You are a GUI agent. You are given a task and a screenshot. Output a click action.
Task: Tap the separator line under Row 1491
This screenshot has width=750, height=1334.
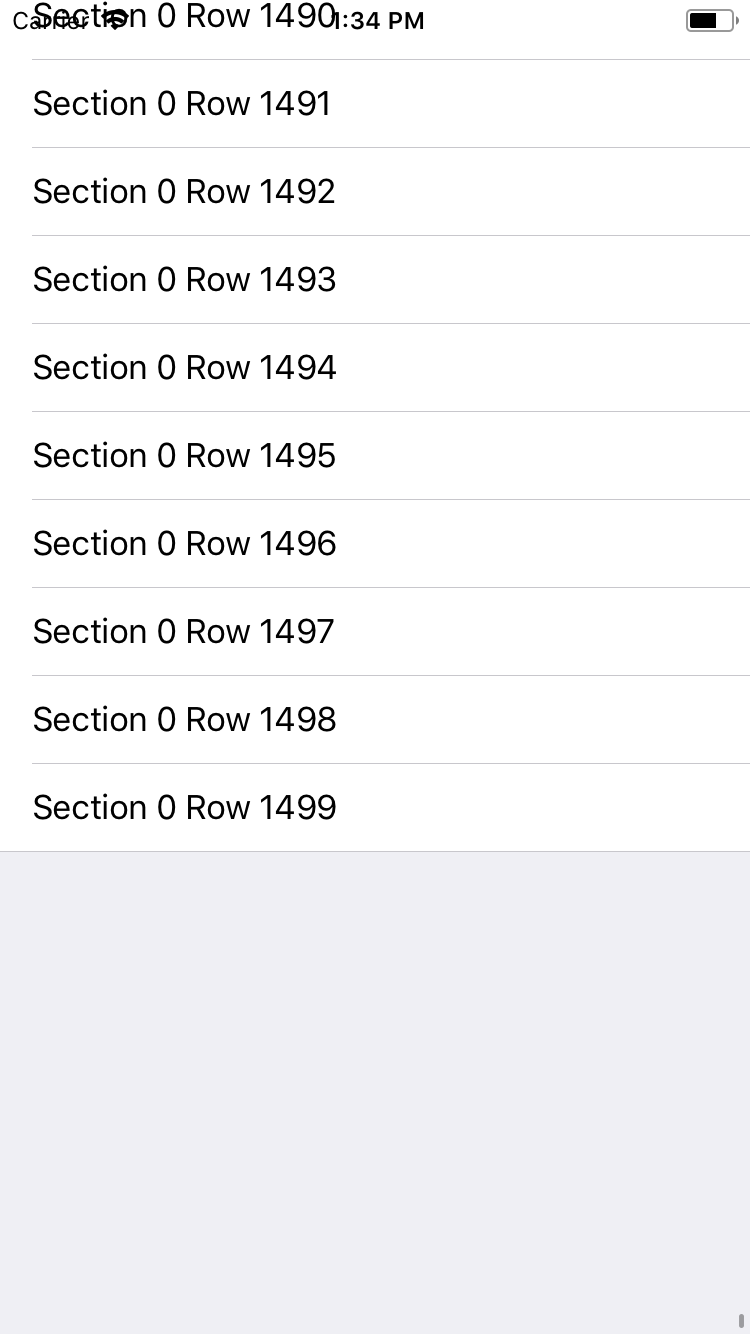390,148
